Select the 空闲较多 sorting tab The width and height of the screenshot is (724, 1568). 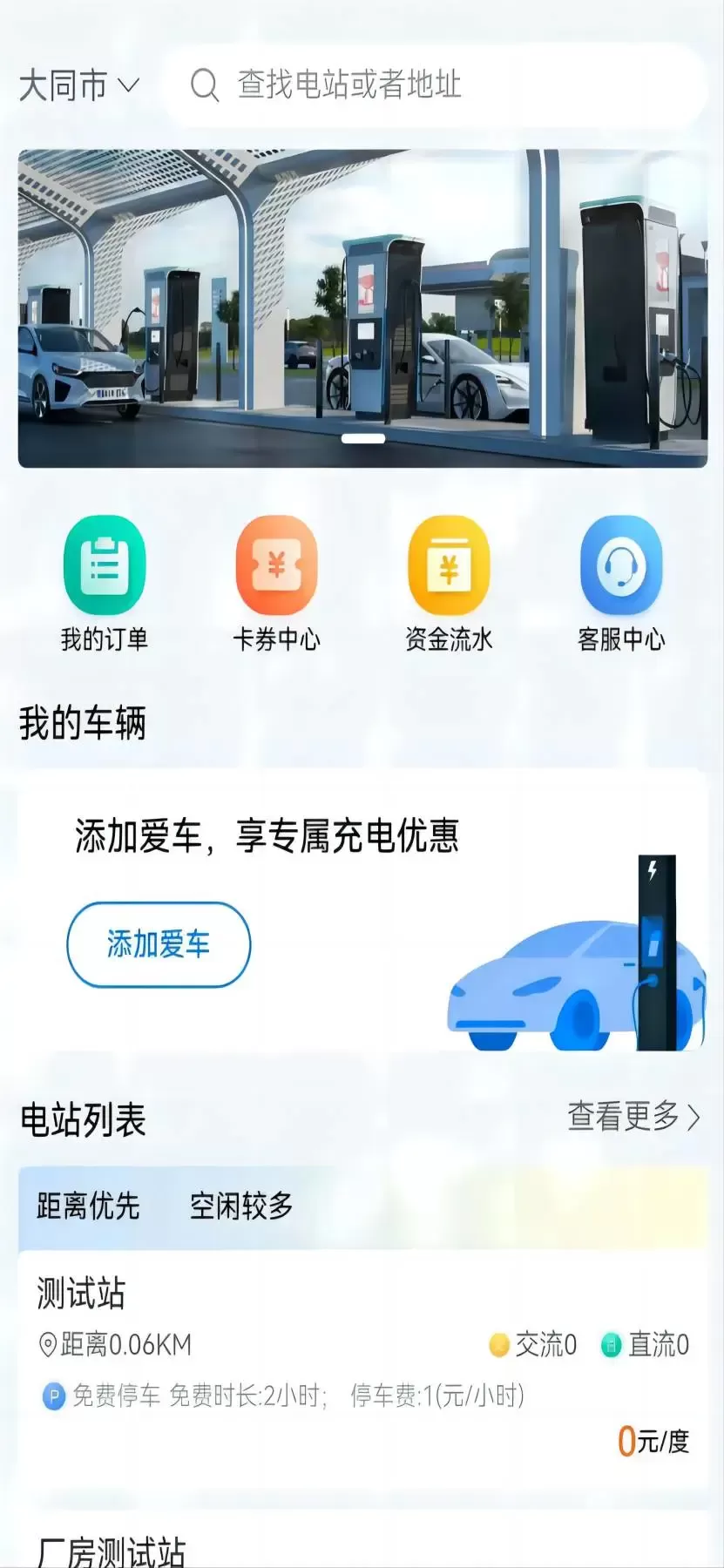[x=241, y=1206]
